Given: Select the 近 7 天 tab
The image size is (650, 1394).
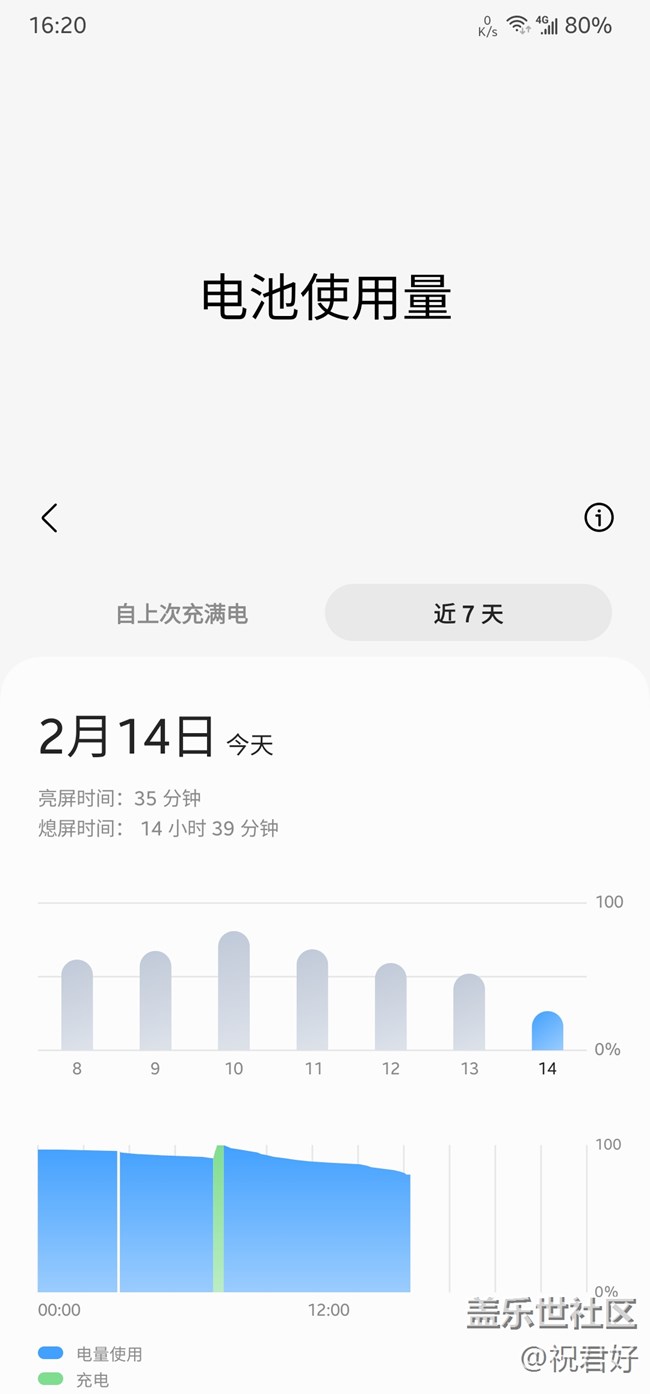Looking at the screenshot, I should click(468, 613).
